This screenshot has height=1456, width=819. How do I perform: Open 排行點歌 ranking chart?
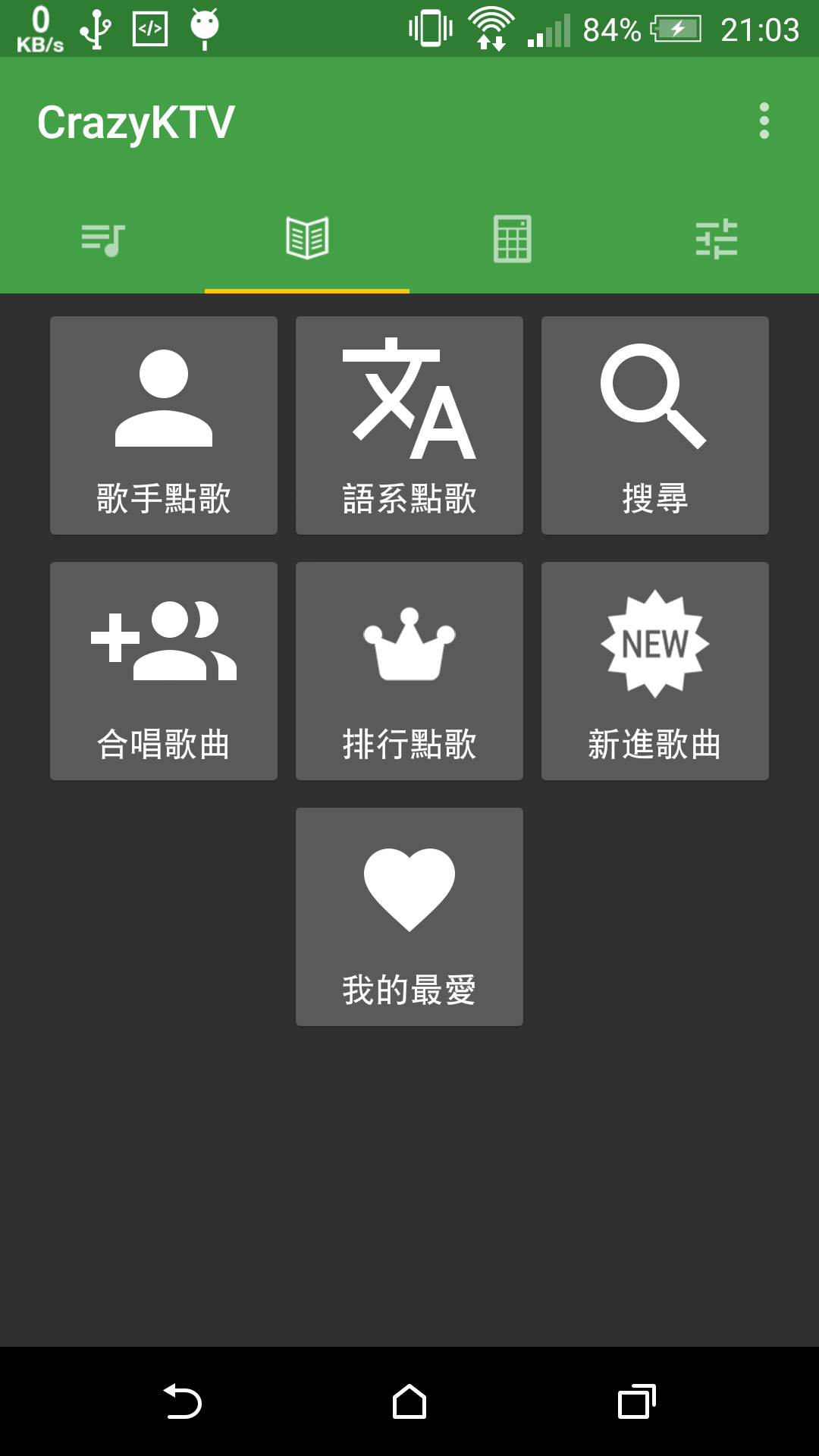tap(409, 671)
